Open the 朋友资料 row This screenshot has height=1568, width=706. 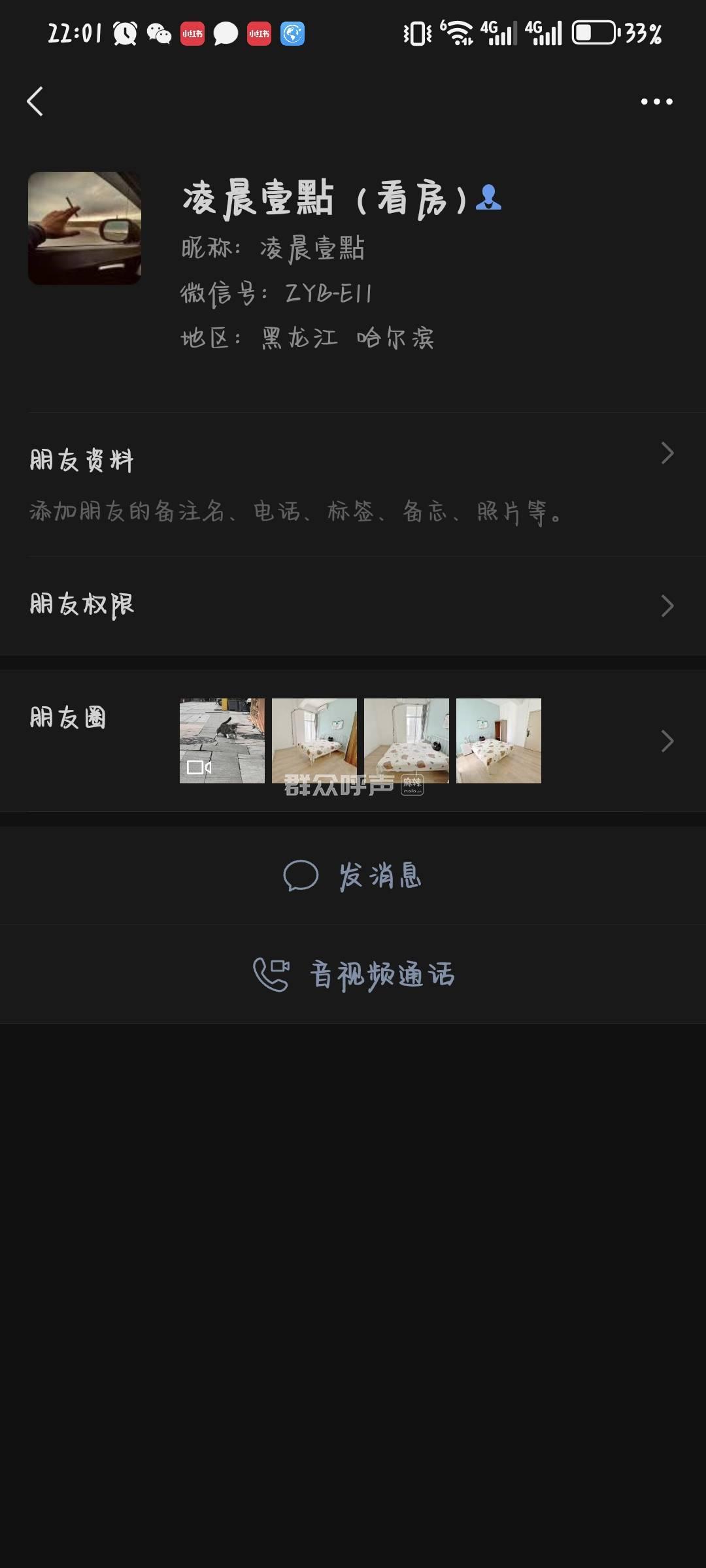[353, 484]
